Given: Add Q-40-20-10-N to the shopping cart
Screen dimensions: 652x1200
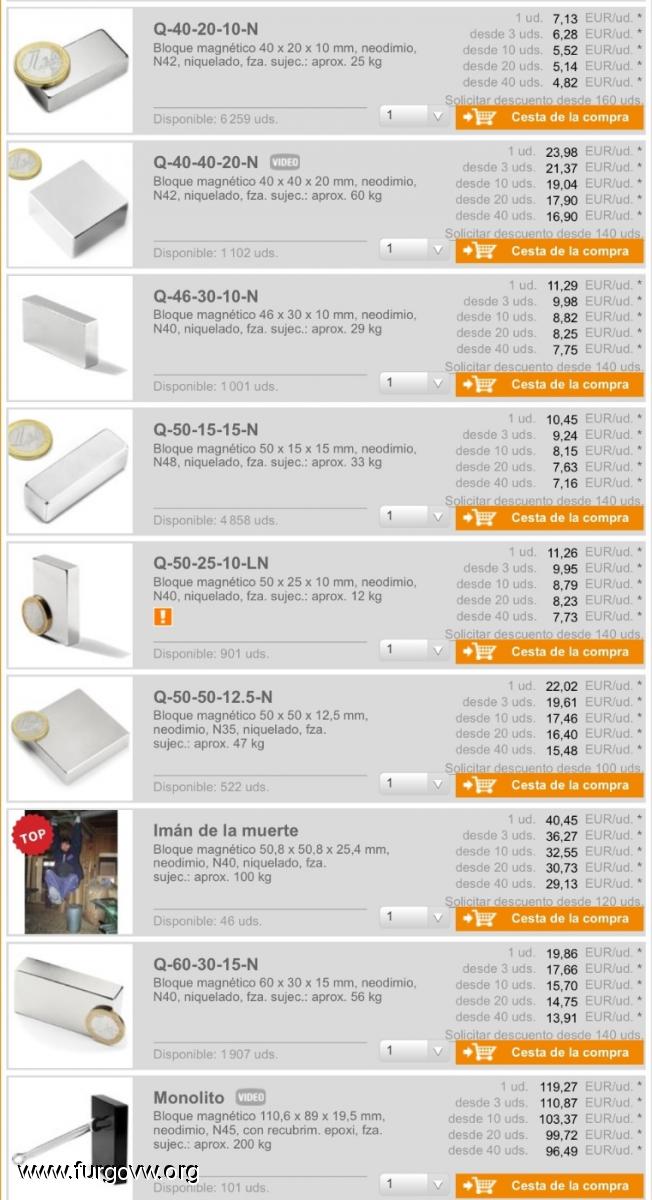Looking at the screenshot, I should coord(549,117).
